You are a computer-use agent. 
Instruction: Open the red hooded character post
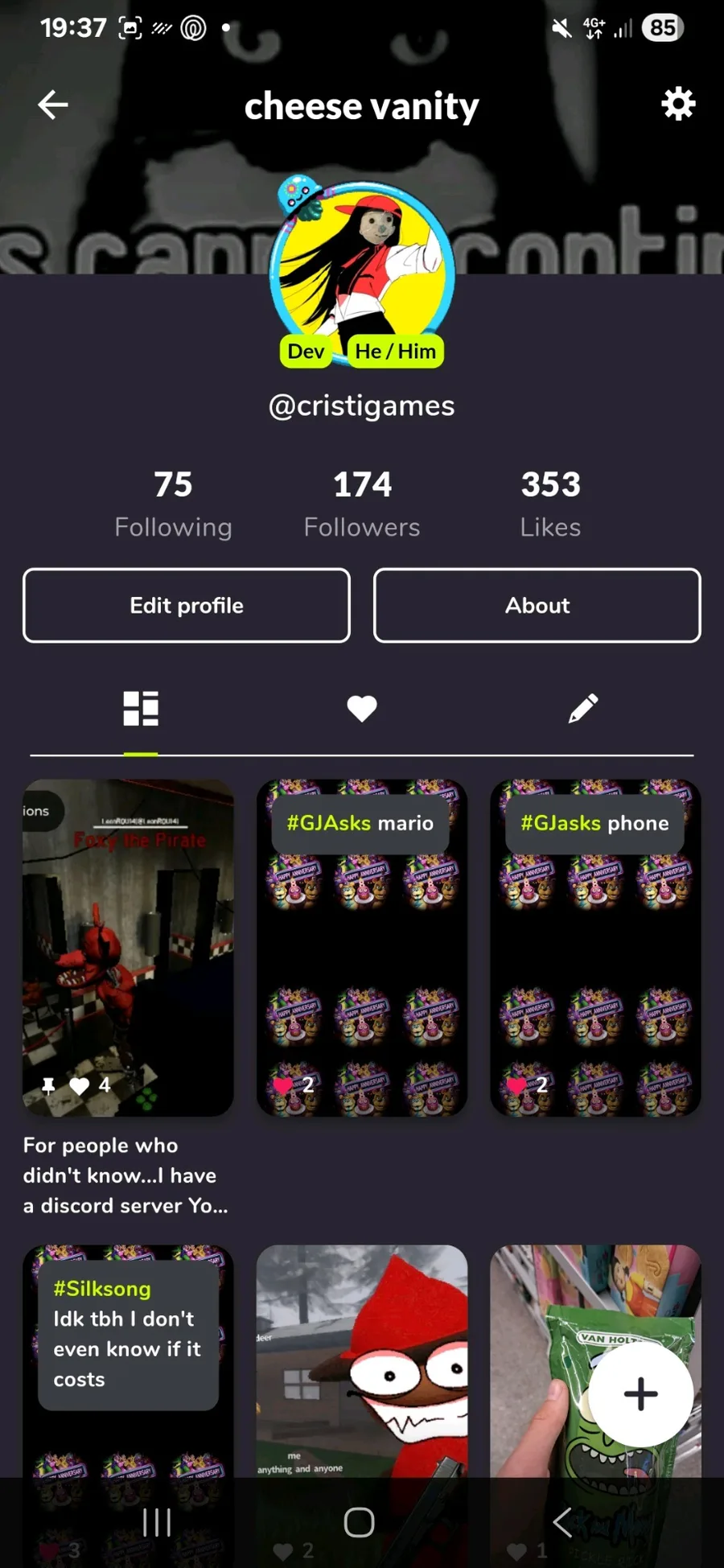coord(362,1360)
